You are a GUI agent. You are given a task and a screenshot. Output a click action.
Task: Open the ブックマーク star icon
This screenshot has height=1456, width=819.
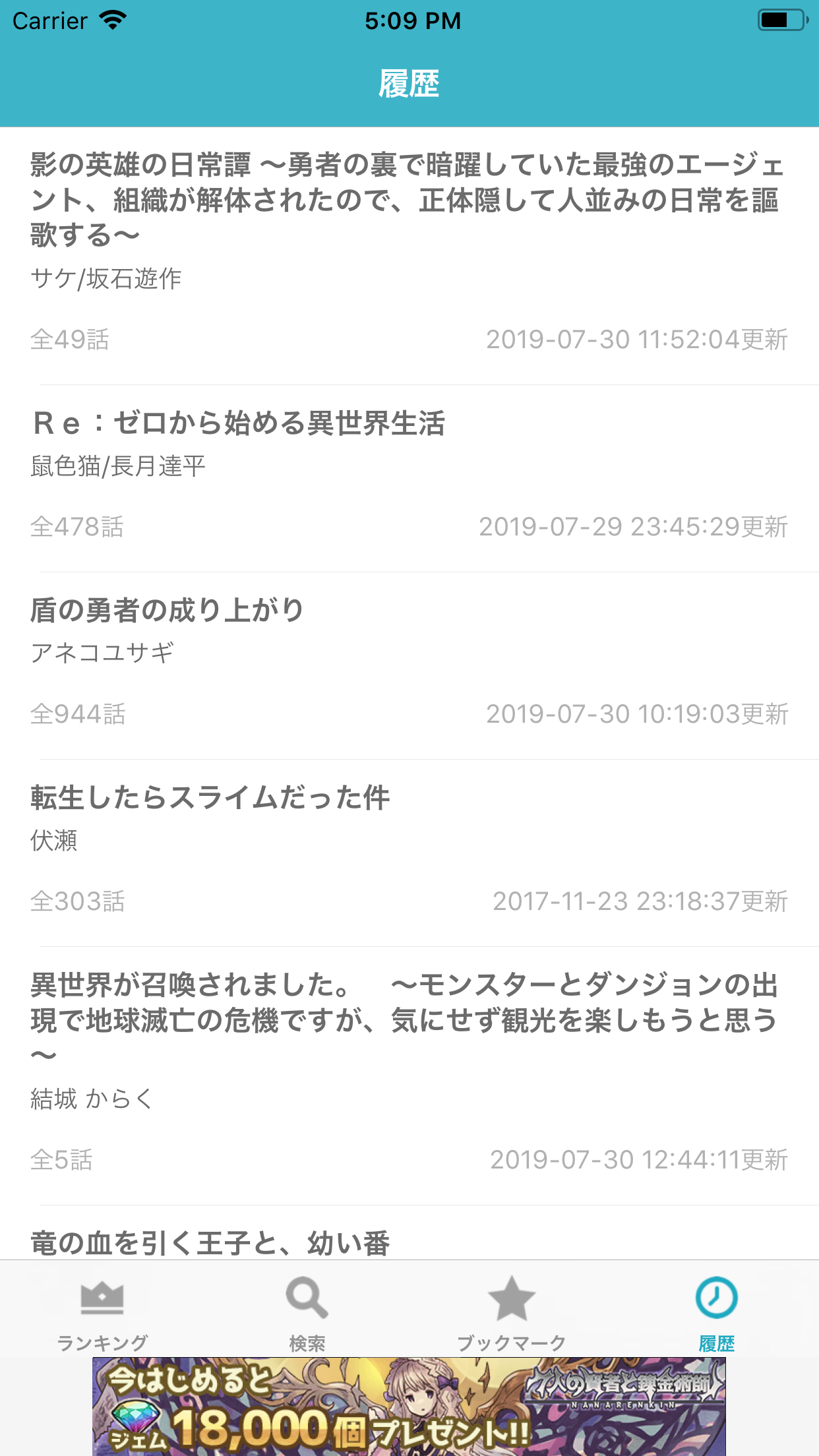pyautogui.click(x=512, y=1296)
